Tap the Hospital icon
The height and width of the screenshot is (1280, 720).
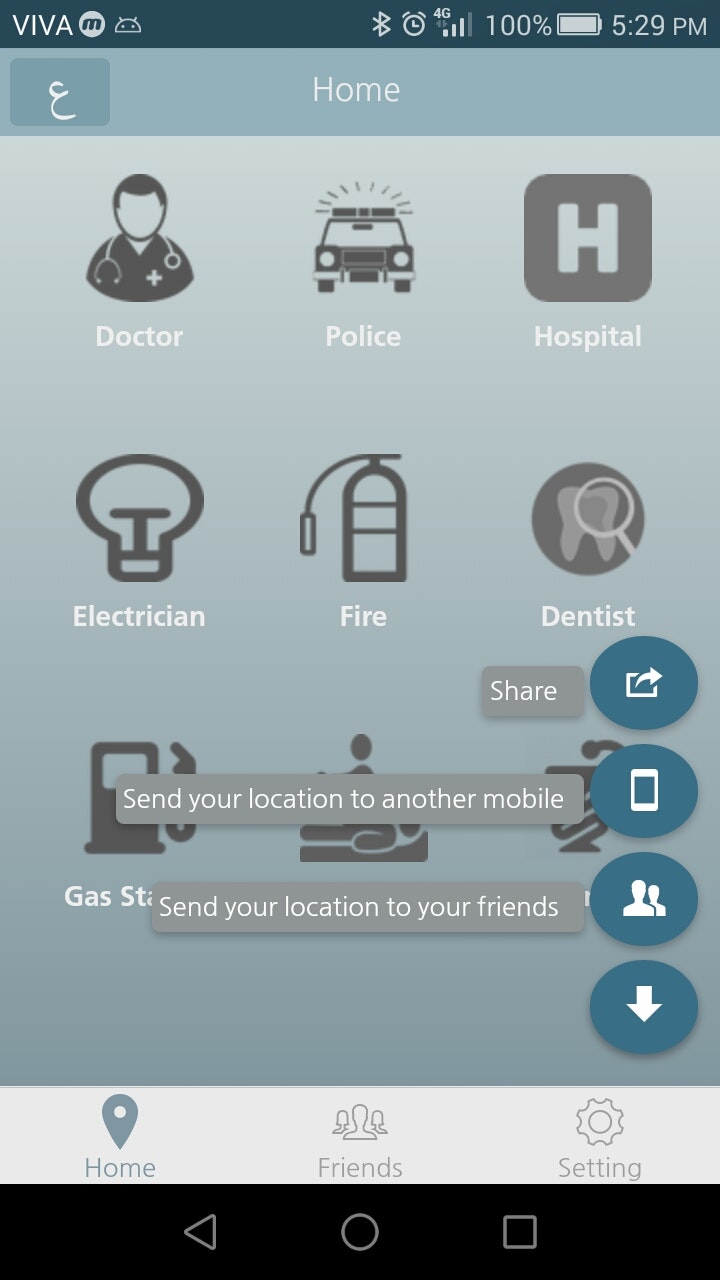point(587,240)
